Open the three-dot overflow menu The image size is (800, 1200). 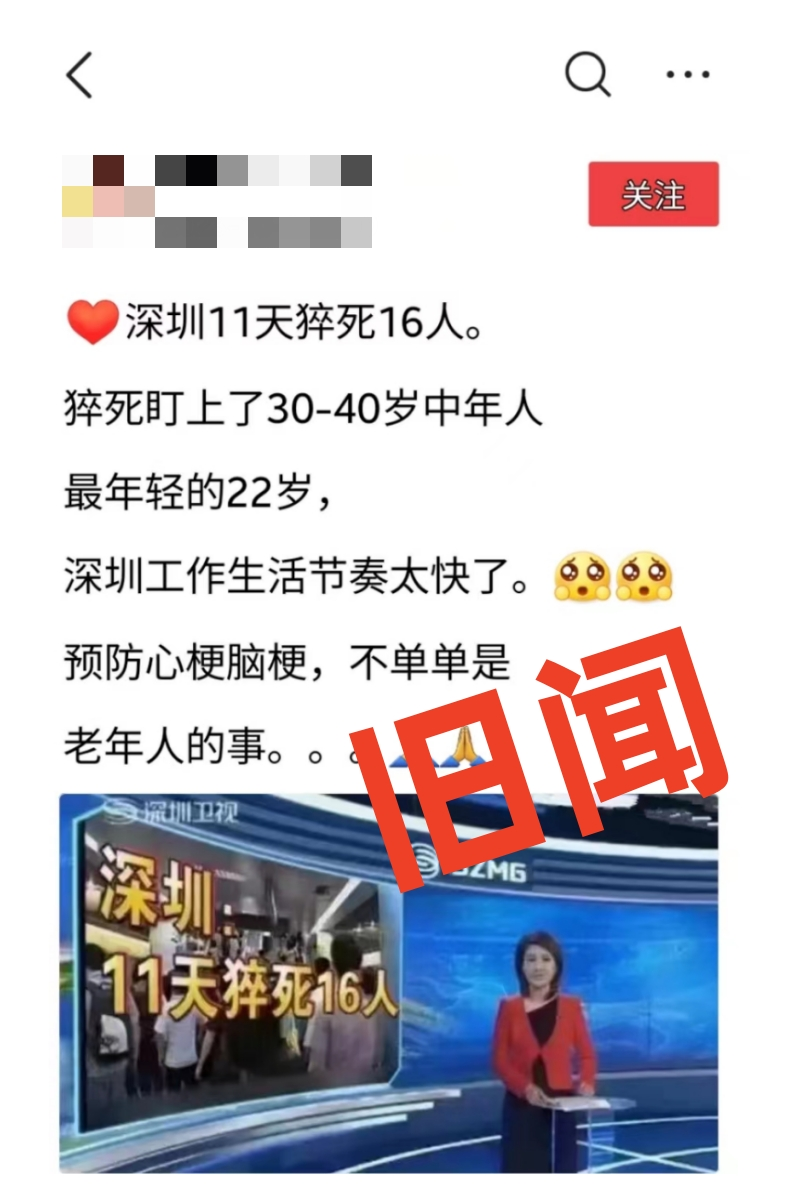pyautogui.click(x=688, y=75)
